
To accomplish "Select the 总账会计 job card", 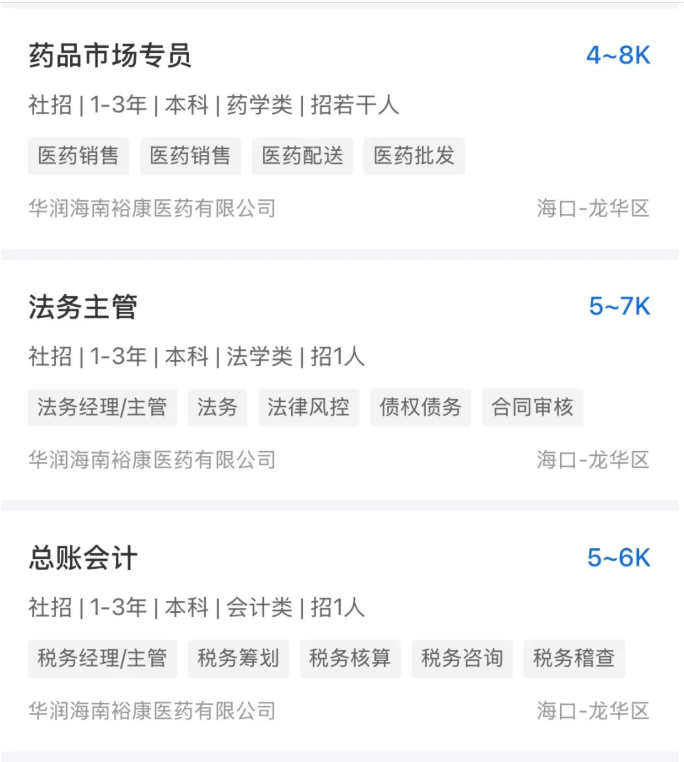I will coord(83,558).
